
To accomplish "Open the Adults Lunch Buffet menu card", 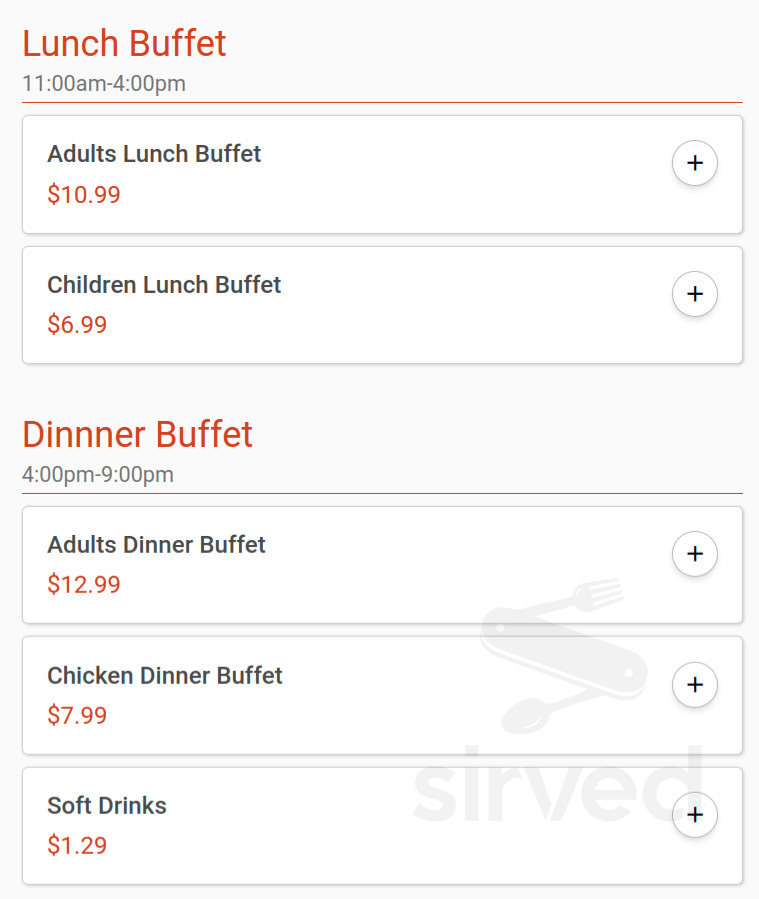I will coord(300,173).
